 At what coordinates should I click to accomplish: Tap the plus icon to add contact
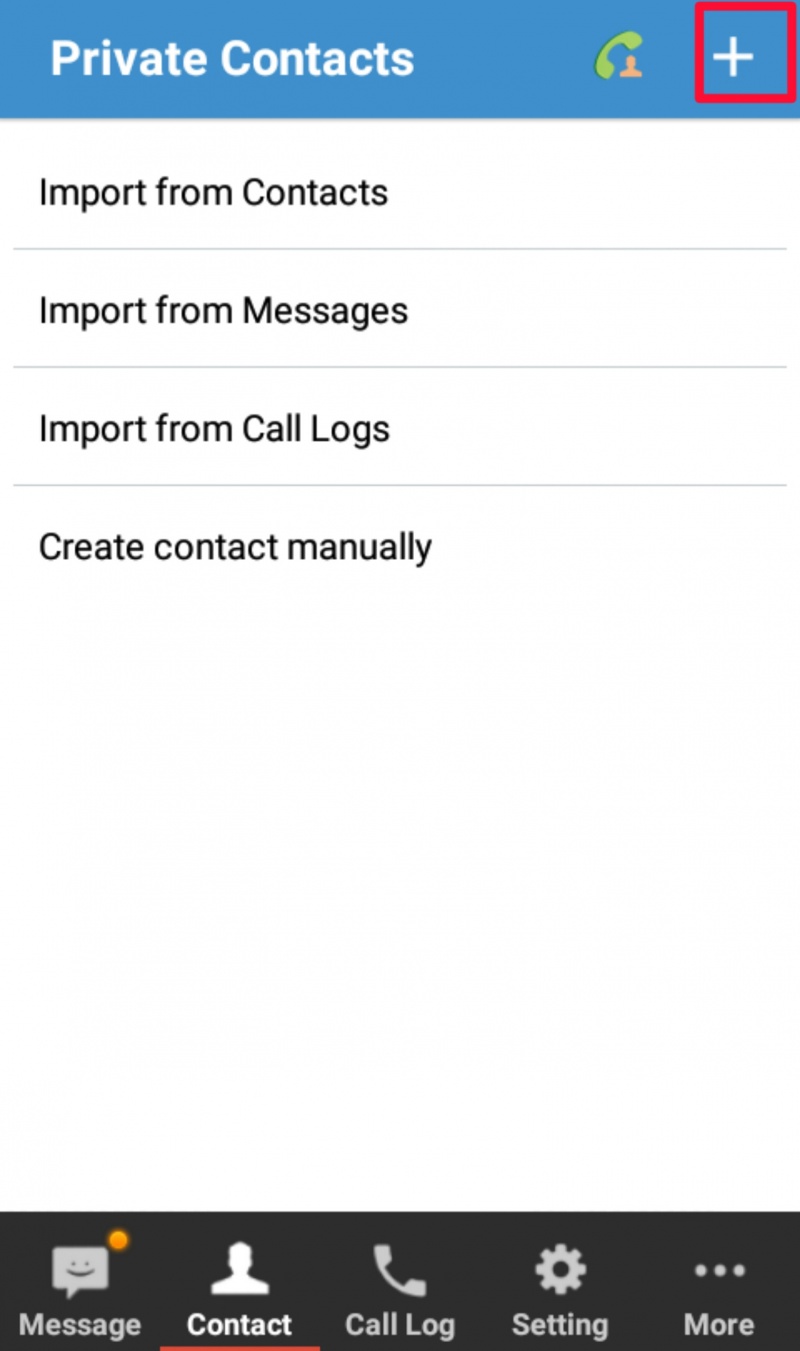pyautogui.click(x=733, y=58)
